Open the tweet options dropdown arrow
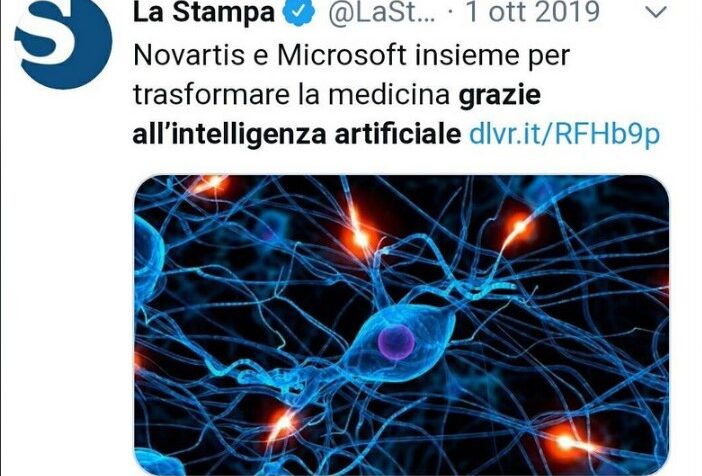702x476 pixels. click(657, 13)
